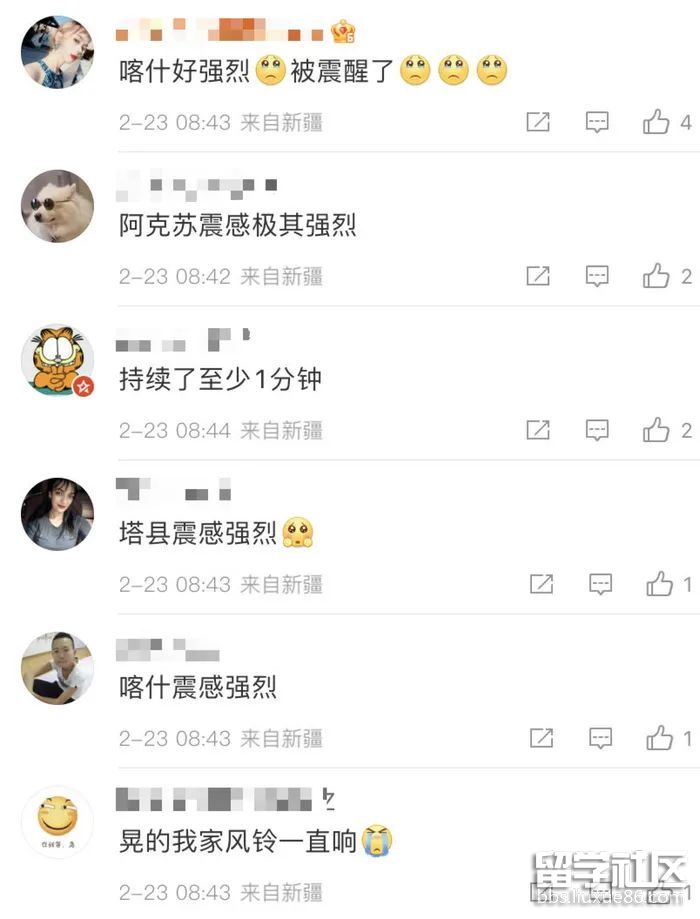This screenshot has width=700, height=919.
Task: Like the comment '喀什好强烈 被震醒了'
Action: [x=656, y=123]
